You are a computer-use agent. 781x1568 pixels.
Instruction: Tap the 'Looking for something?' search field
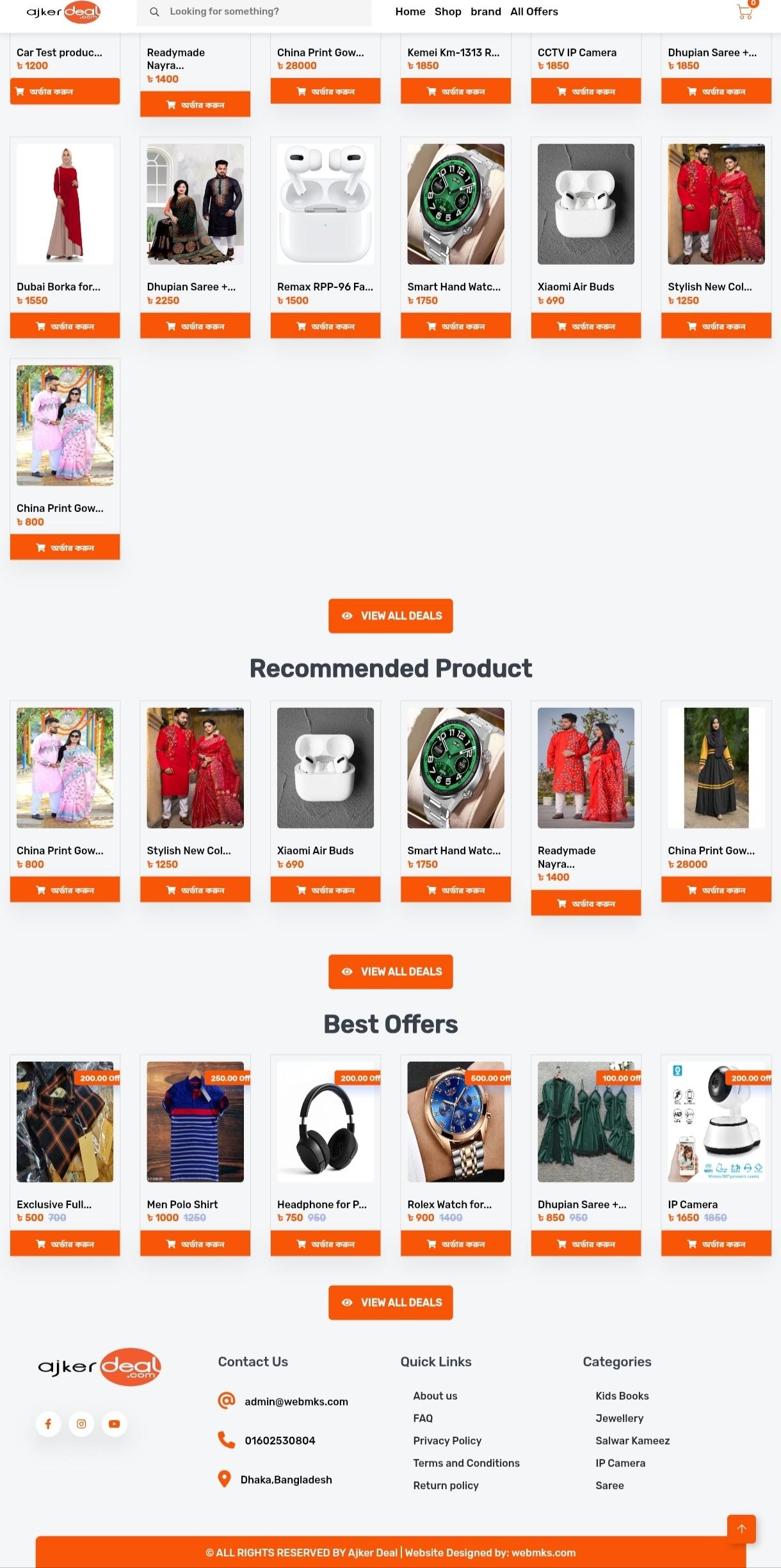coord(254,12)
